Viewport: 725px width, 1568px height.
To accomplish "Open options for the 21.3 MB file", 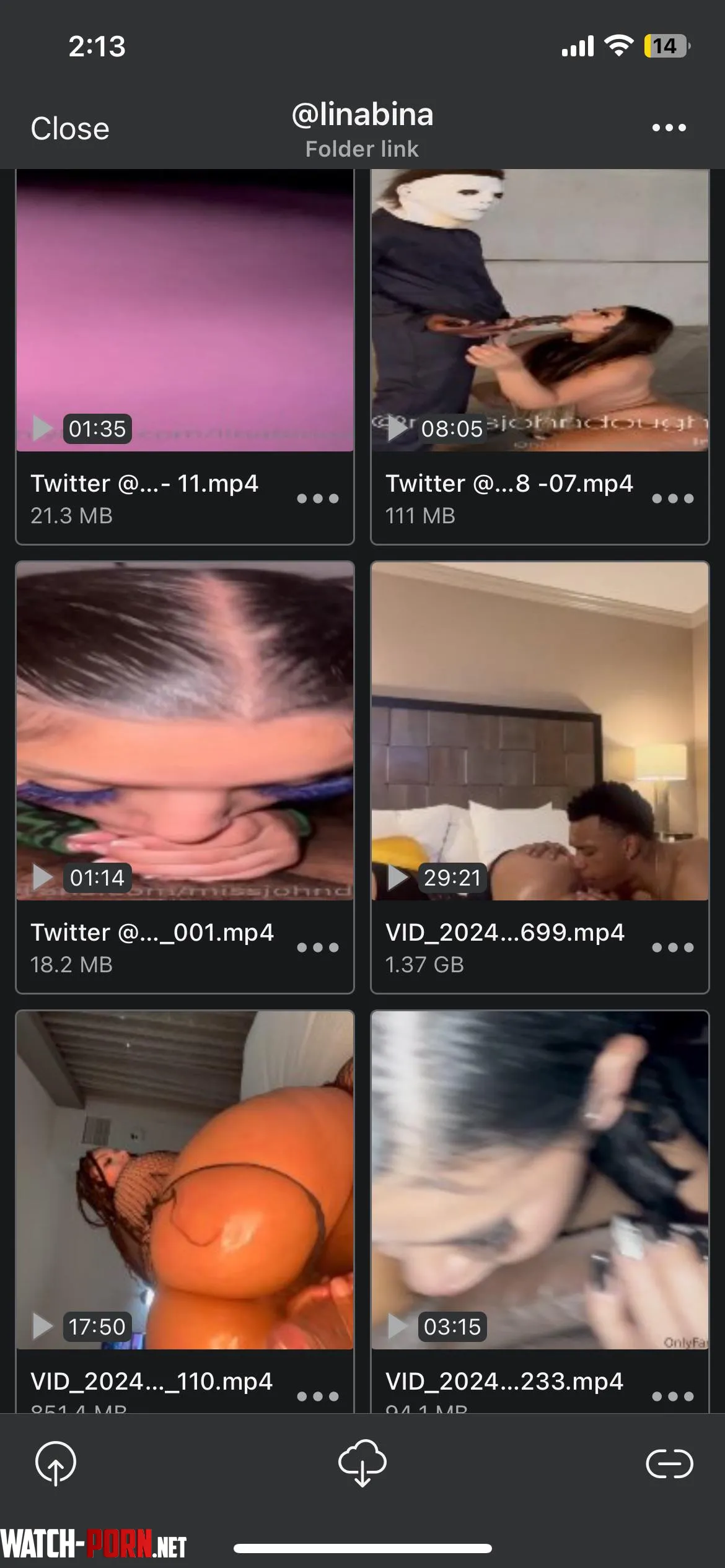I will 317,499.
